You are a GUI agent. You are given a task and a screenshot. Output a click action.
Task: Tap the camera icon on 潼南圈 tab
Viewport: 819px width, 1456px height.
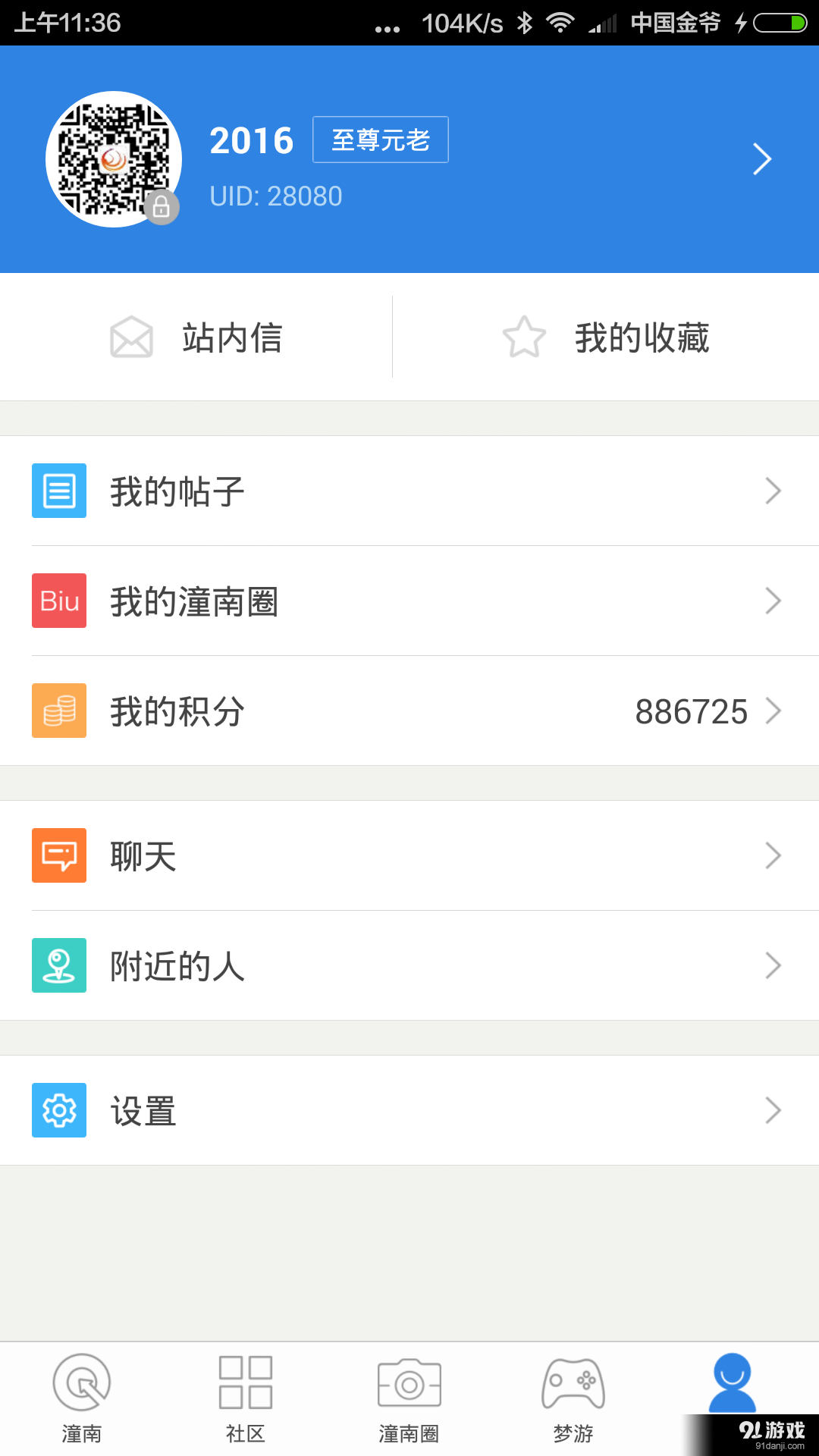pos(409,1382)
